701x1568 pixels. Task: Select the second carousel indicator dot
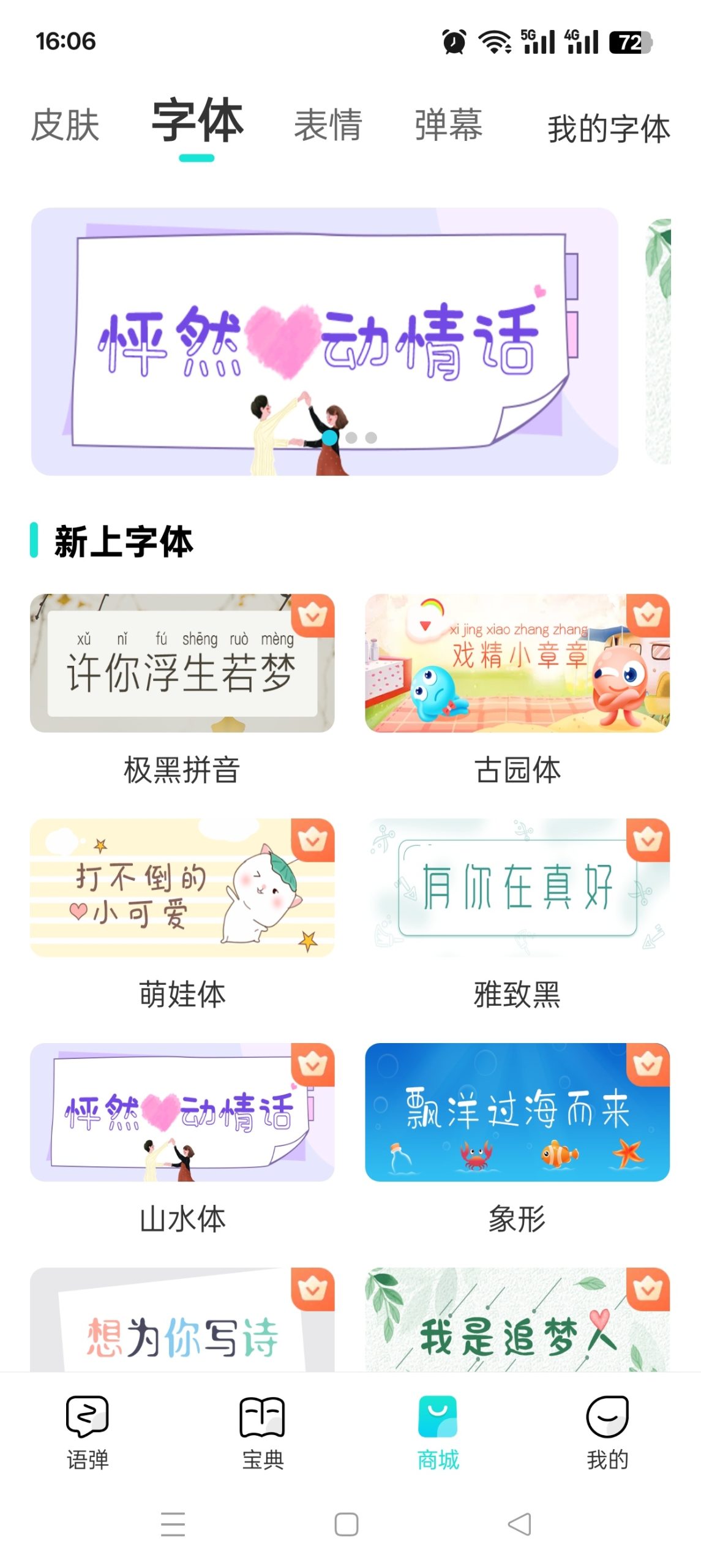point(353,437)
